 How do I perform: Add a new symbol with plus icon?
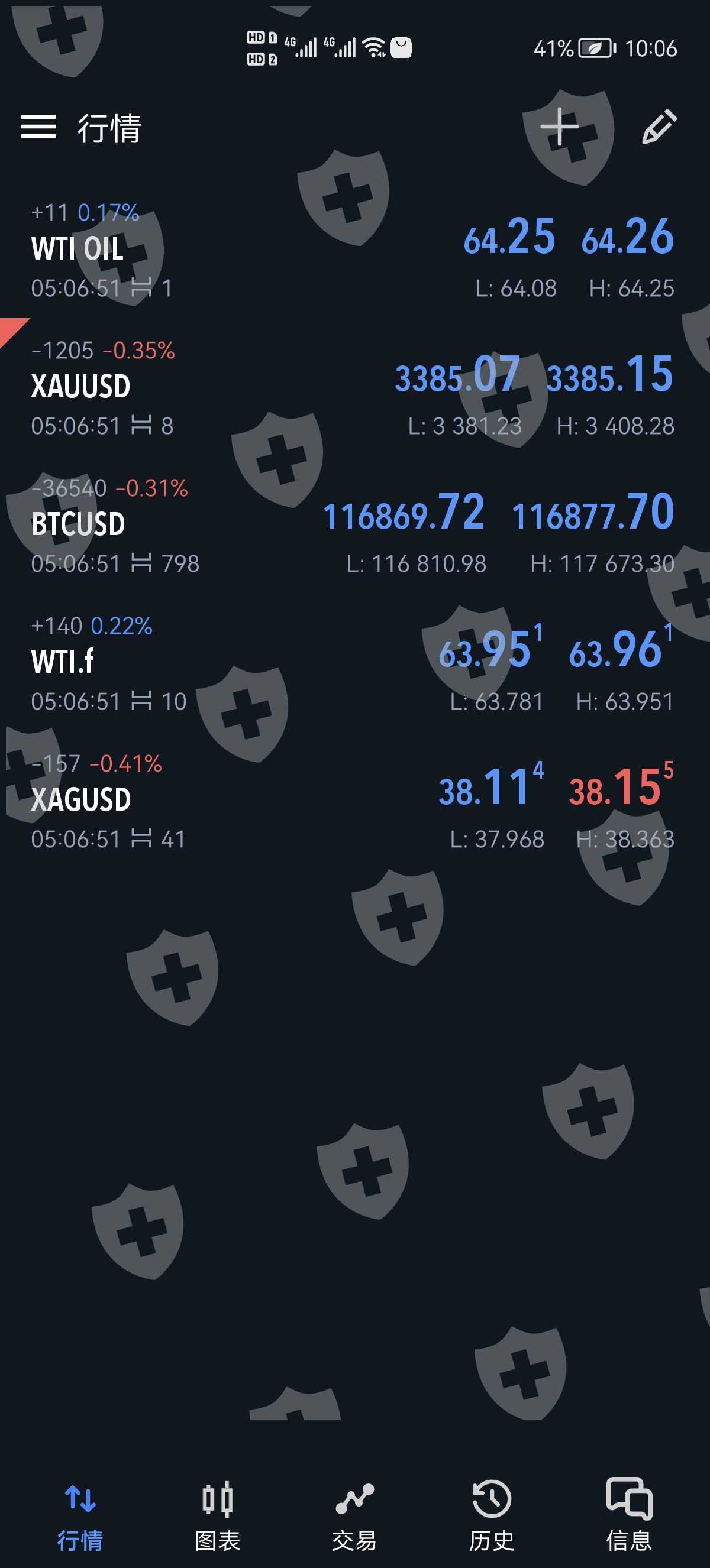[x=559, y=127]
